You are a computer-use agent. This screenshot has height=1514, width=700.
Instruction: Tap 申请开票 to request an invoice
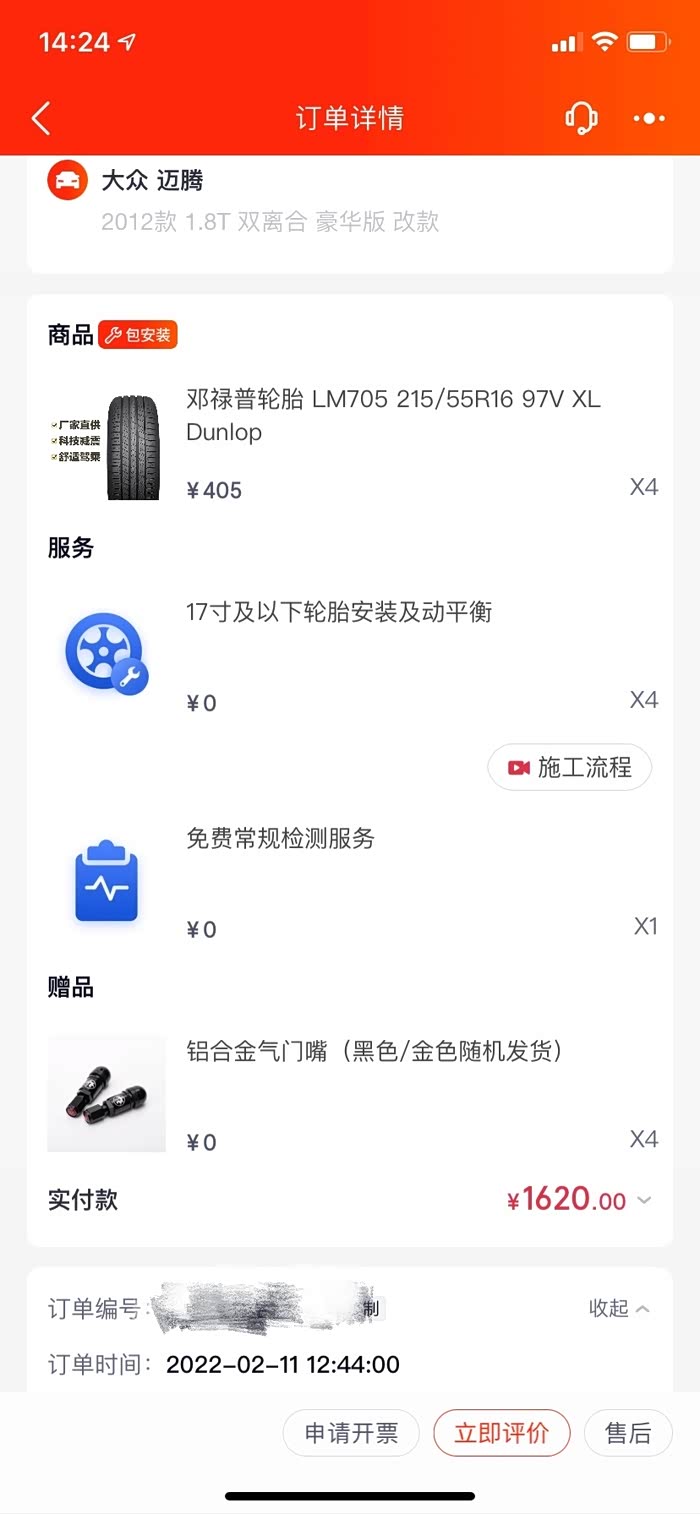pos(351,1434)
